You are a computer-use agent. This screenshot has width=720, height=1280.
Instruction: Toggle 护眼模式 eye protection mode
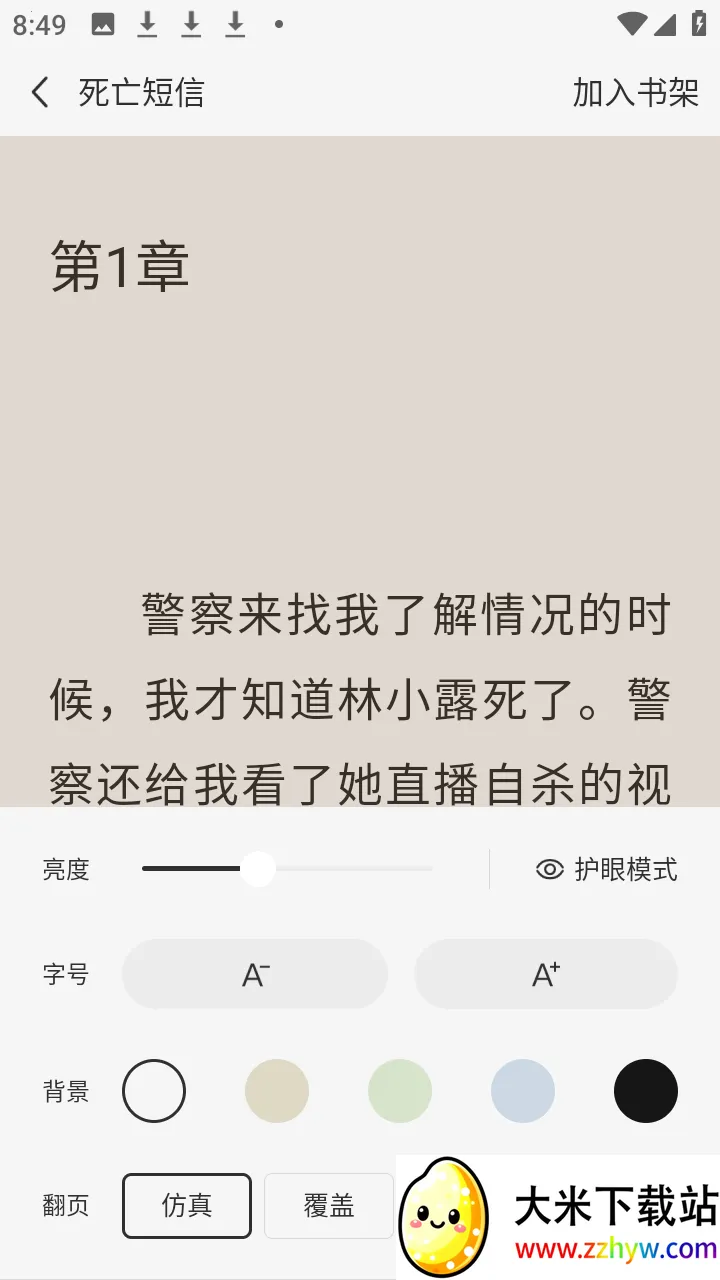pyautogui.click(x=607, y=870)
